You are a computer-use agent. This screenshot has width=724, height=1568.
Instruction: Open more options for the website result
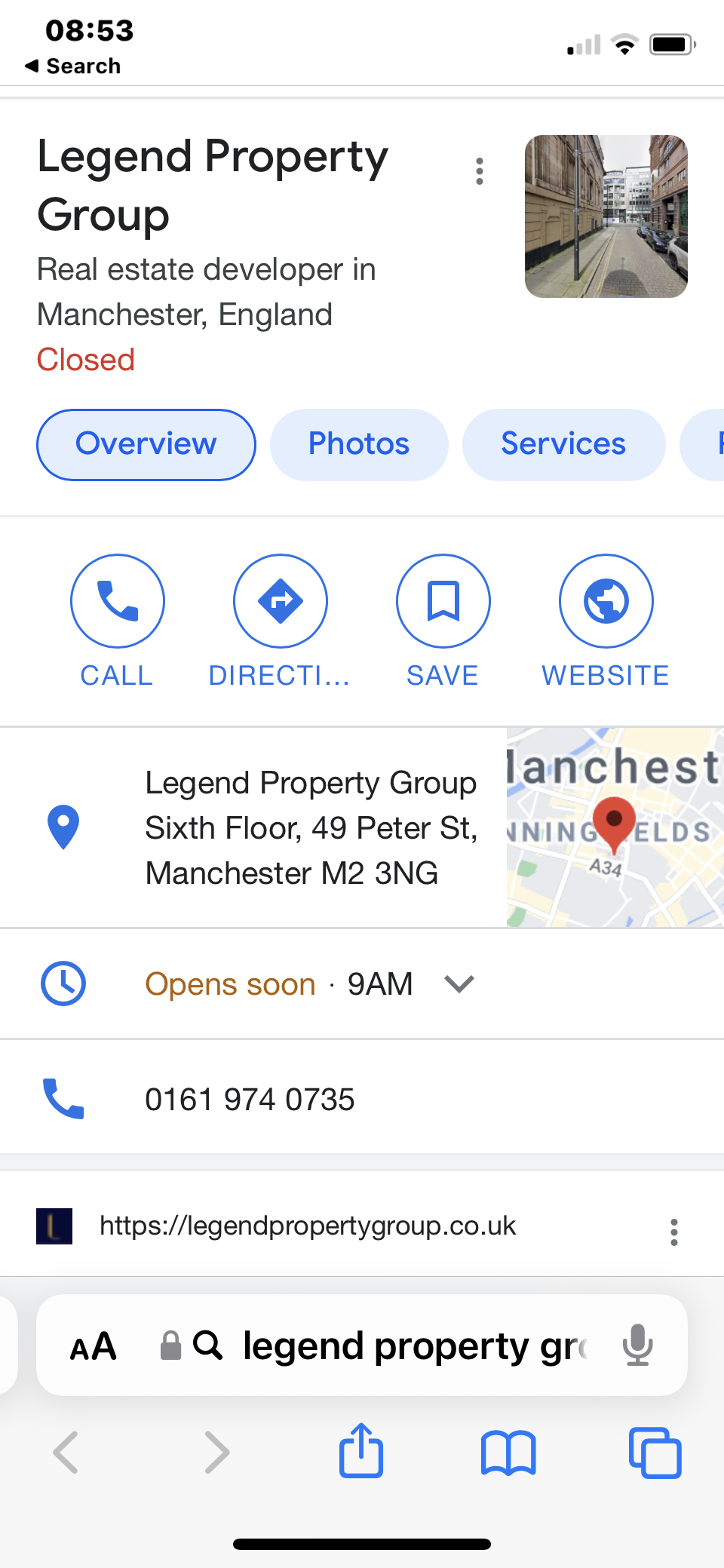coord(673,1232)
